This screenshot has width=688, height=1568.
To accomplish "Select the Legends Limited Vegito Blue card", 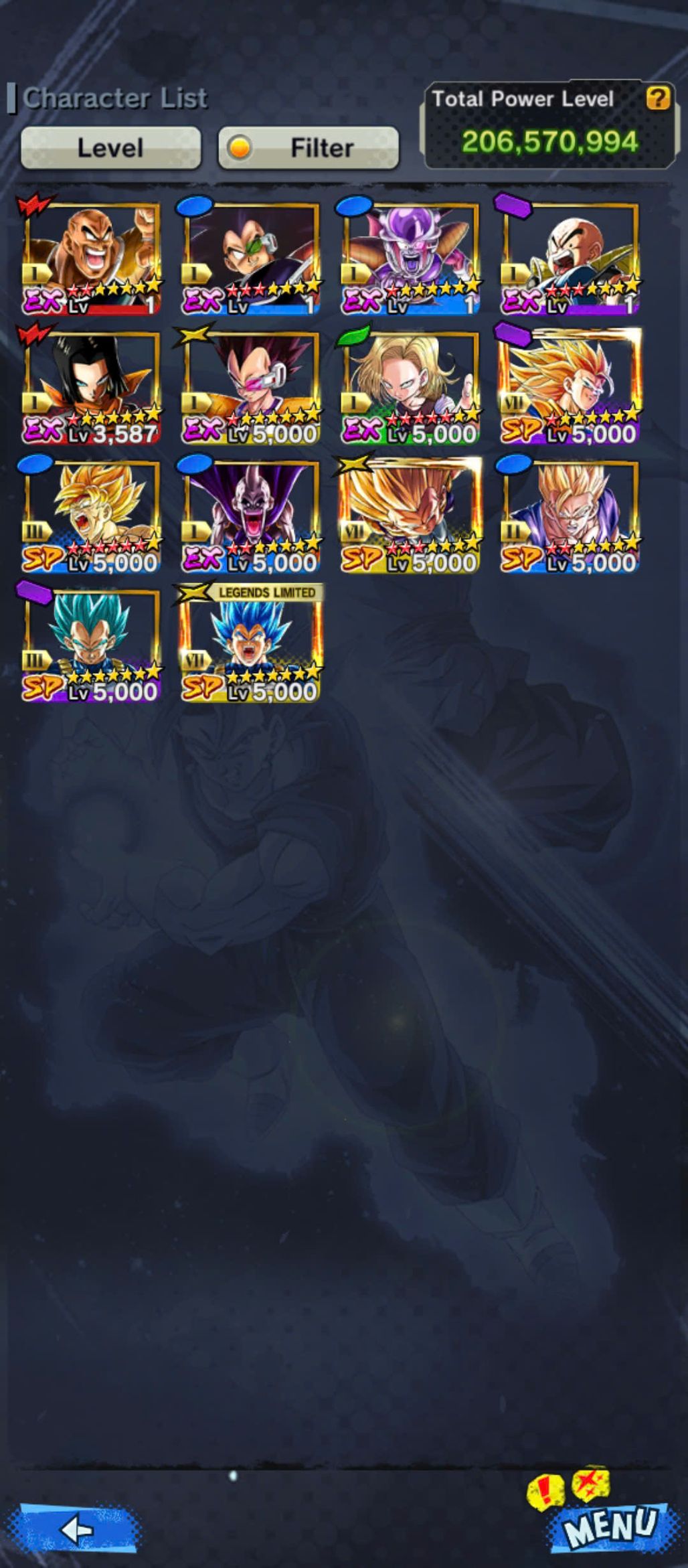I will click(251, 643).
